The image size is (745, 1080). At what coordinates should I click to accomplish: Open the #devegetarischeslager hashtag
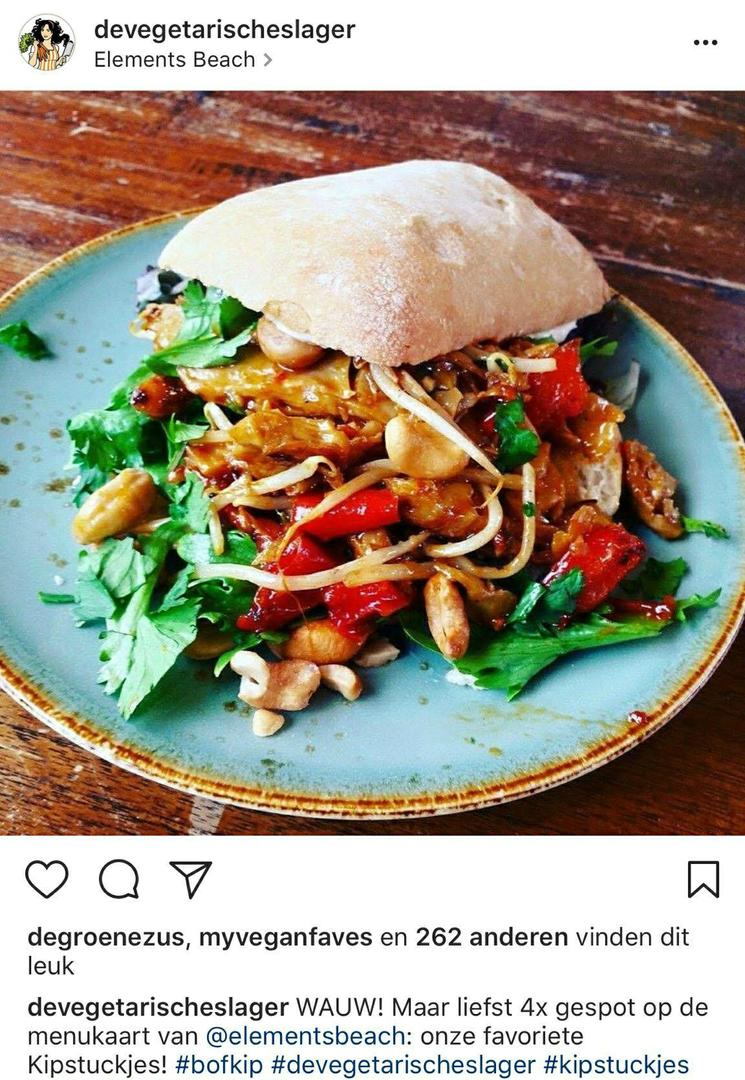click(403, 1065)
